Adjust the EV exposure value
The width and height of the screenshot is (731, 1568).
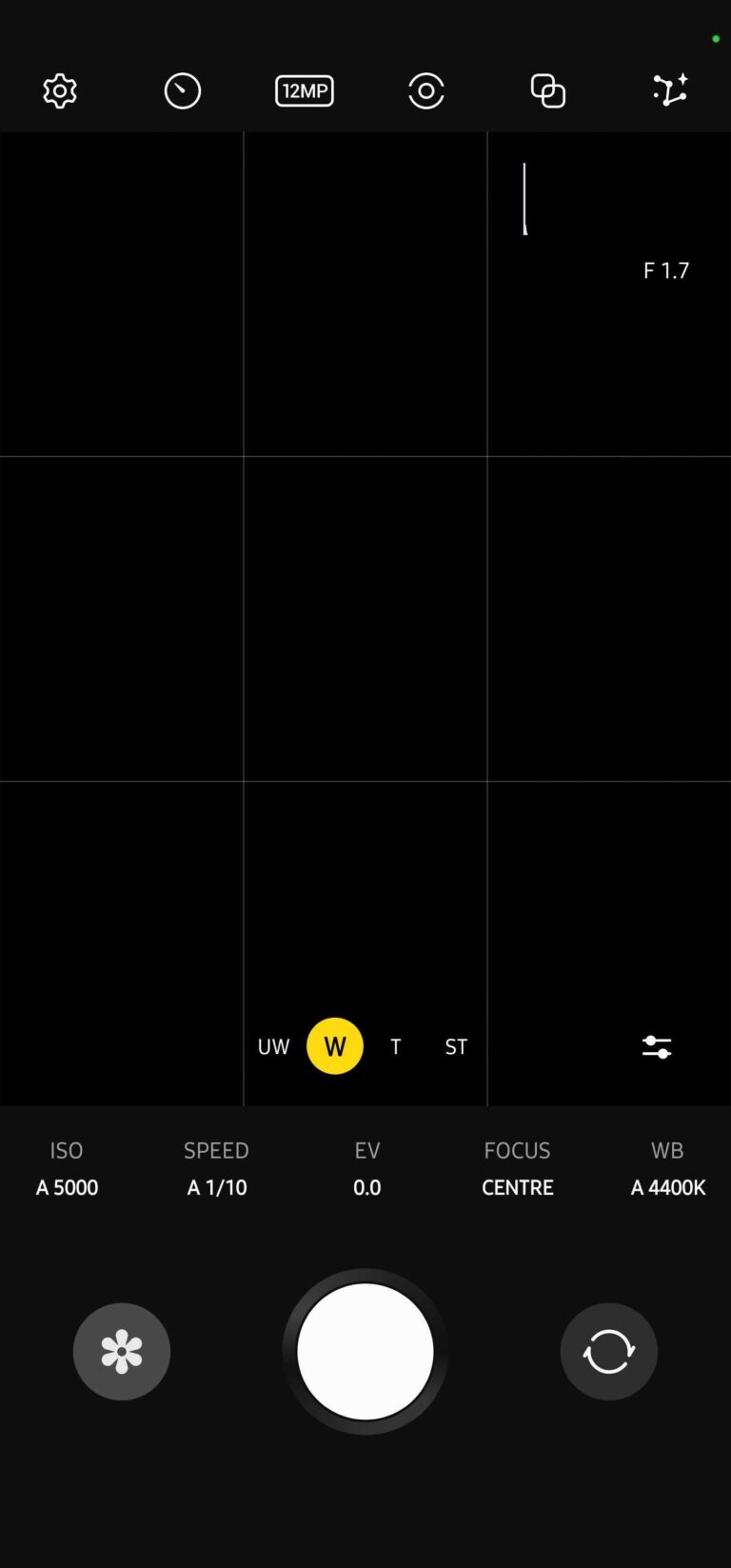coord(366,1169)
